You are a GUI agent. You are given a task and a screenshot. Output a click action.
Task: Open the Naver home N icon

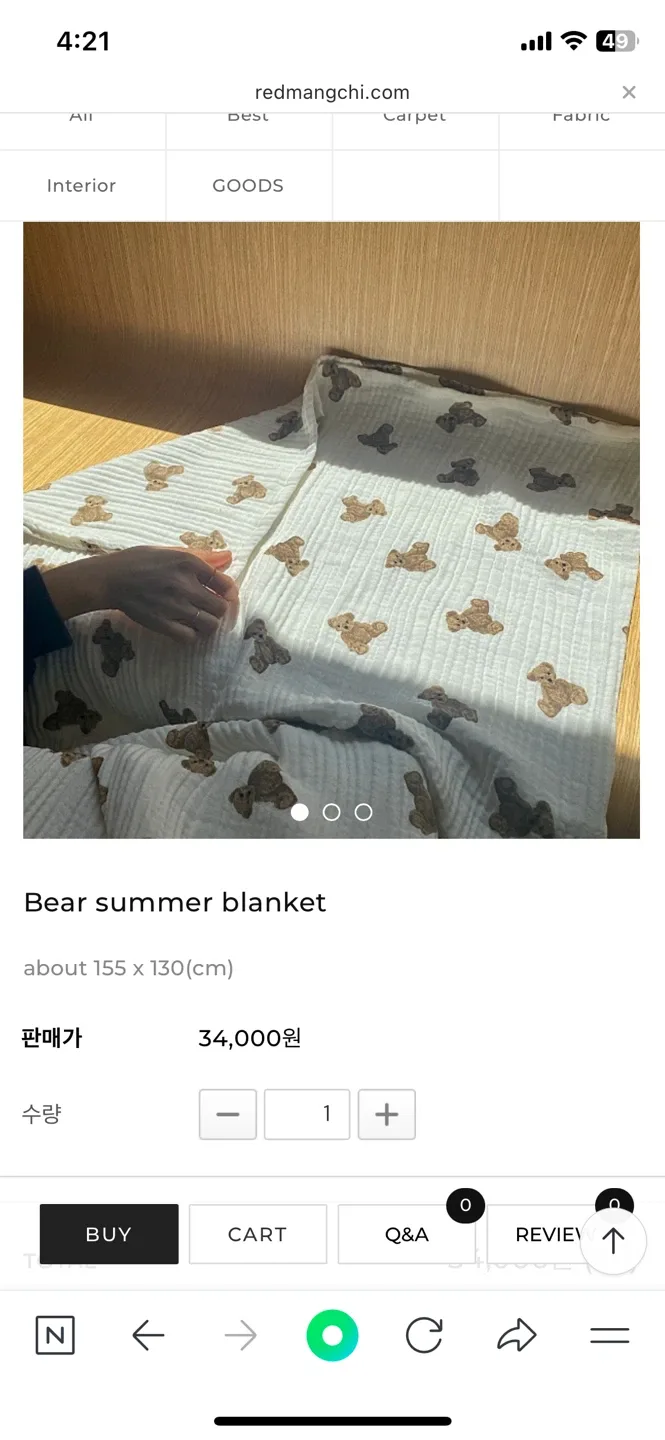tap(55, 1336)
